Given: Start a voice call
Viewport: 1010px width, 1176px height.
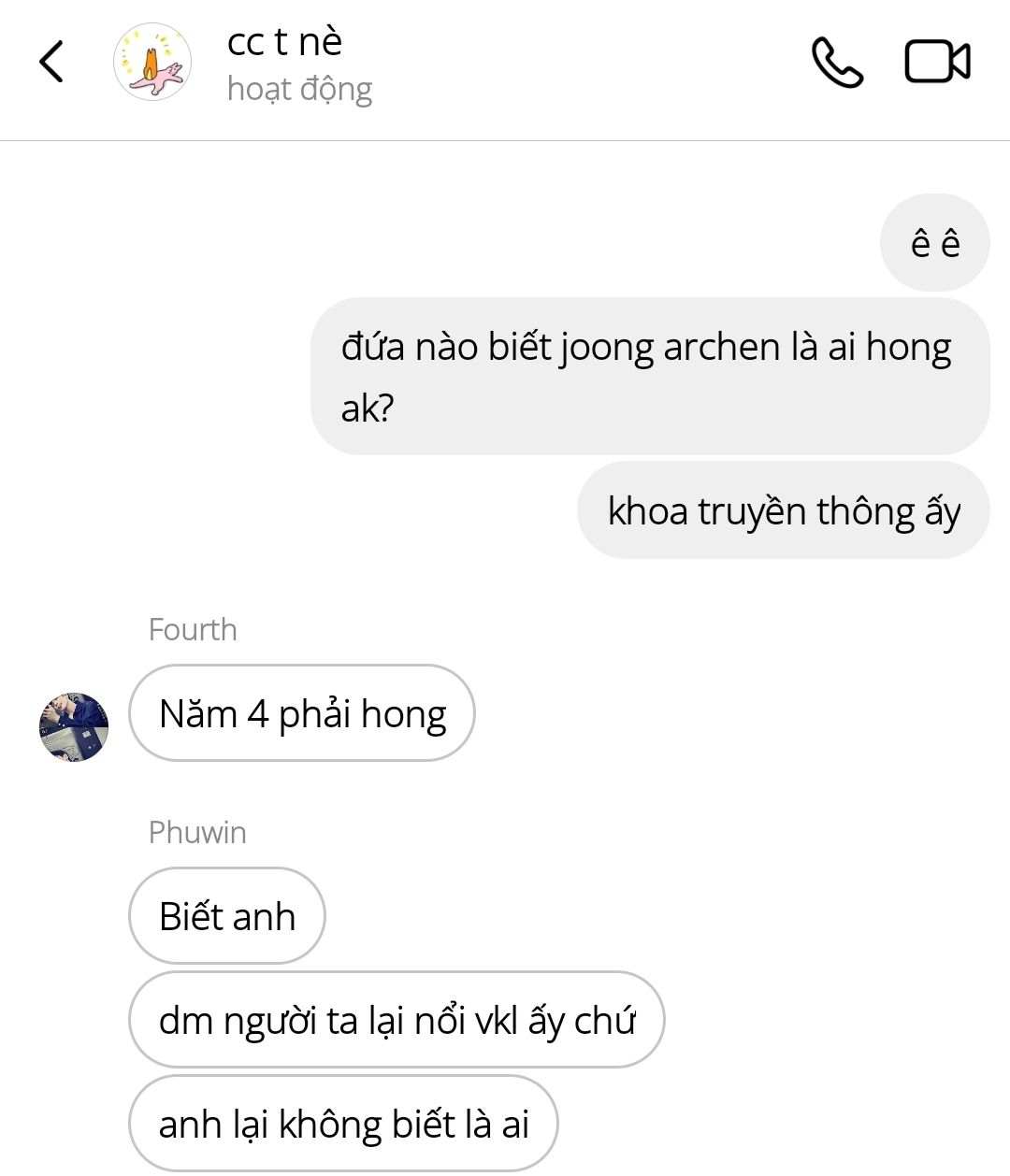Looking at the screenshot, I should pyautogui.click(x=836, y=63).
